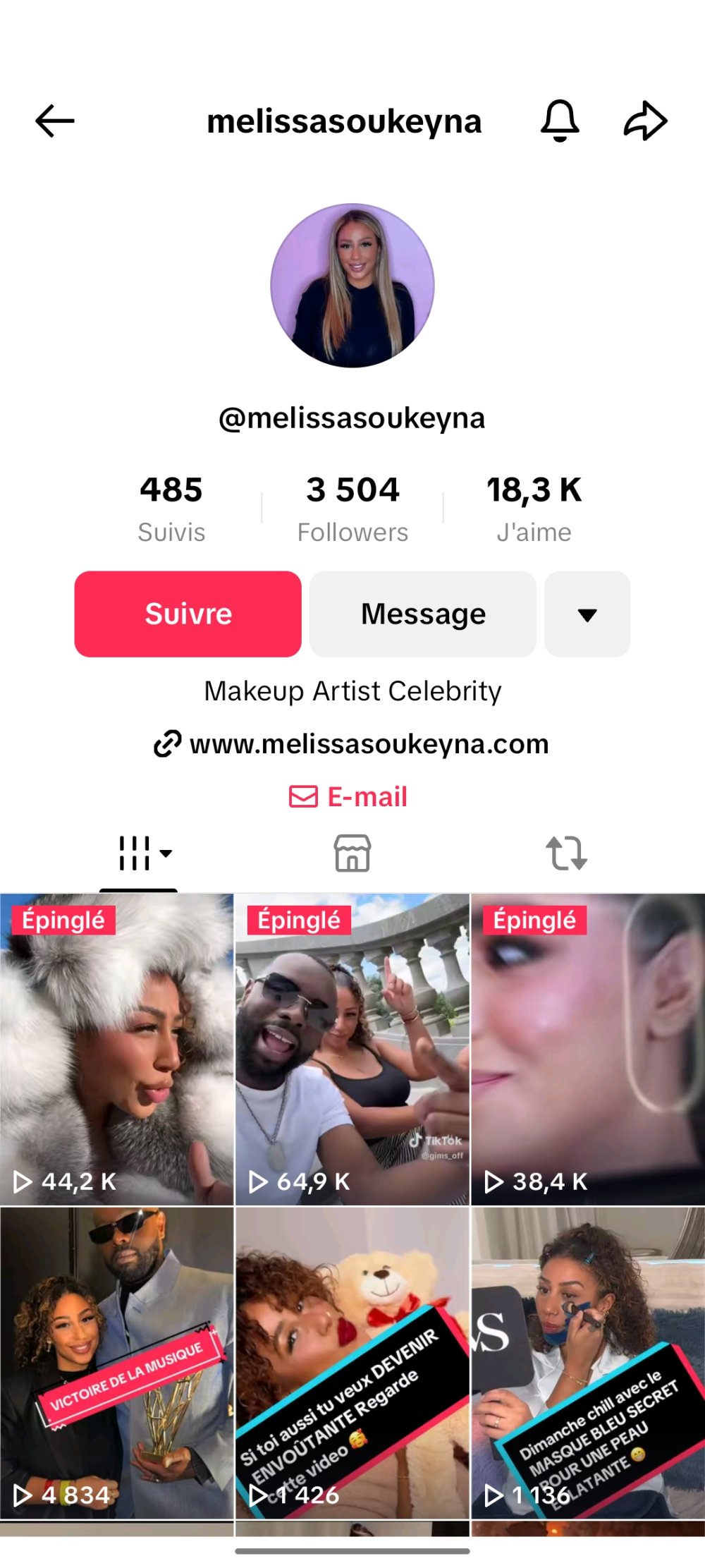
Task: Go back using the arrow icon
Action: click(x=55, y=121)
